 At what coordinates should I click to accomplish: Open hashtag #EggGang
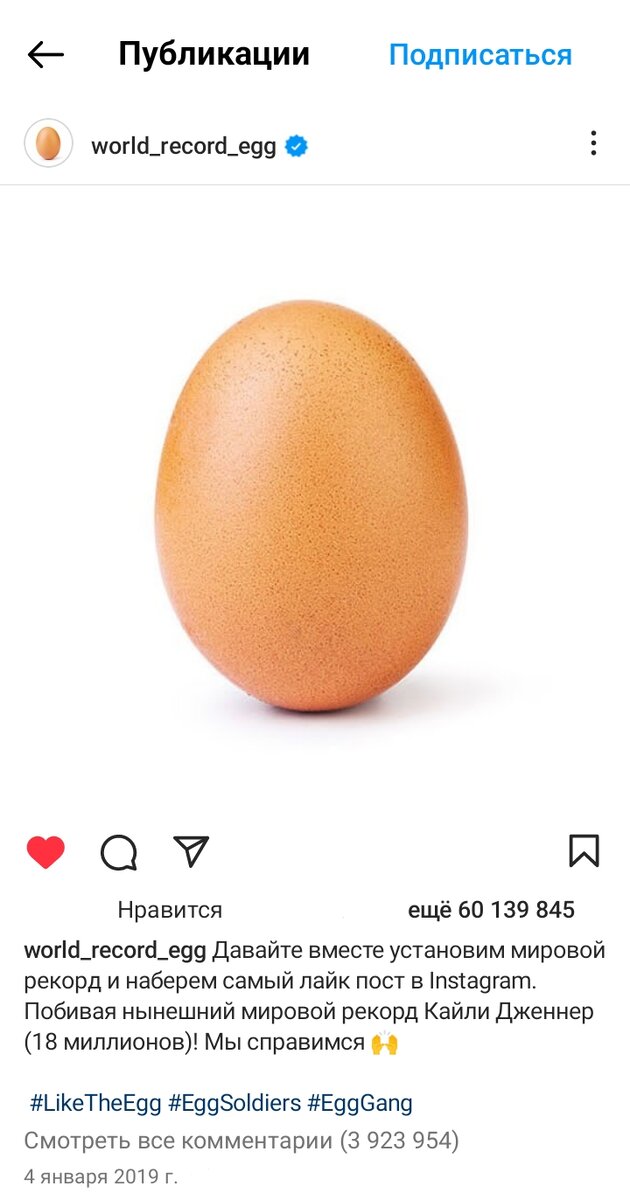360,1103
